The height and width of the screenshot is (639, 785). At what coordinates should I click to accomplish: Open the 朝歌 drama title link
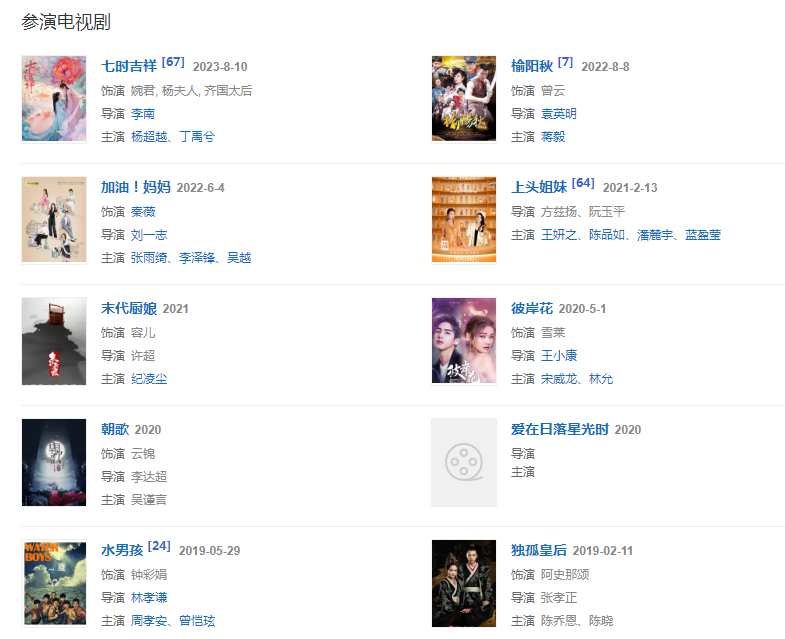click(115, 429)
